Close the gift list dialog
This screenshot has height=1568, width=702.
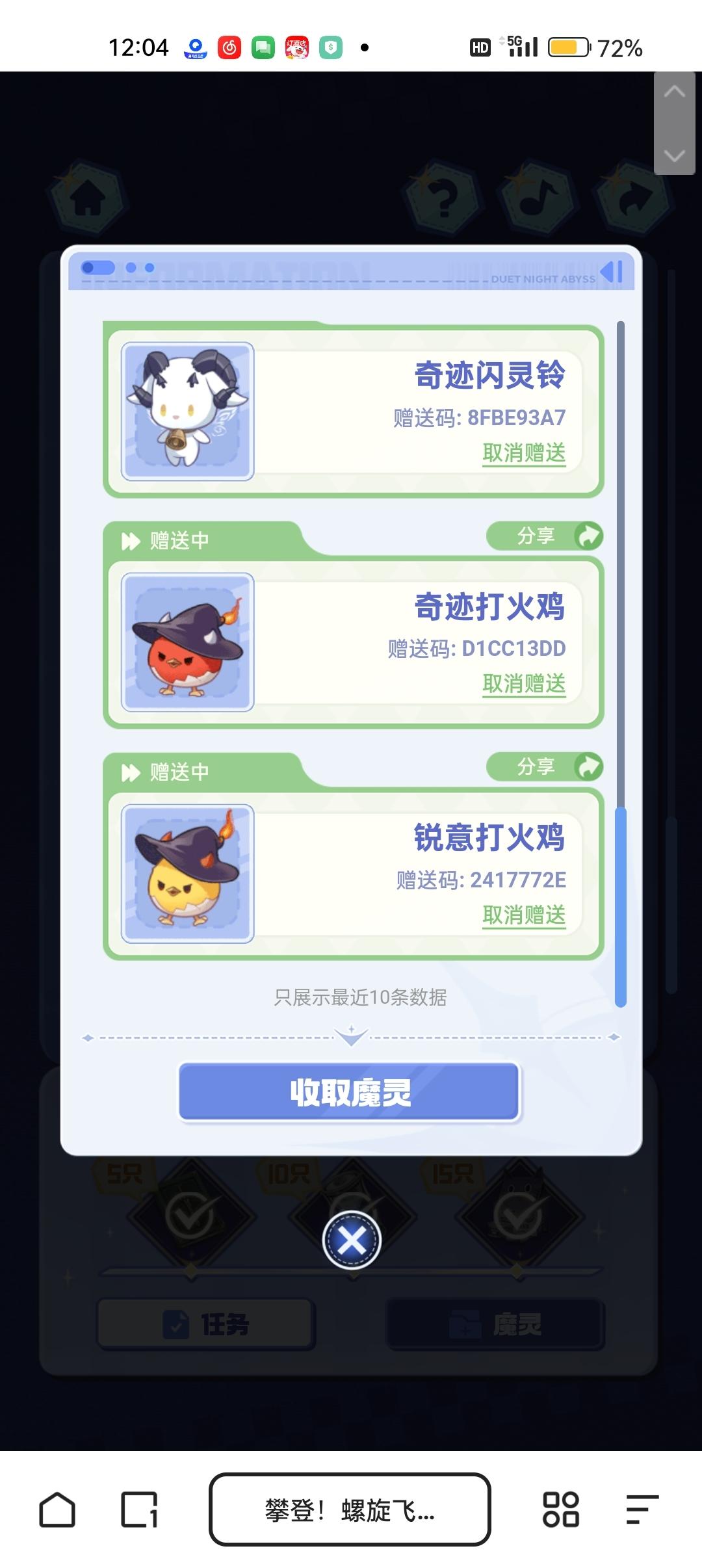coord(352,1240)
